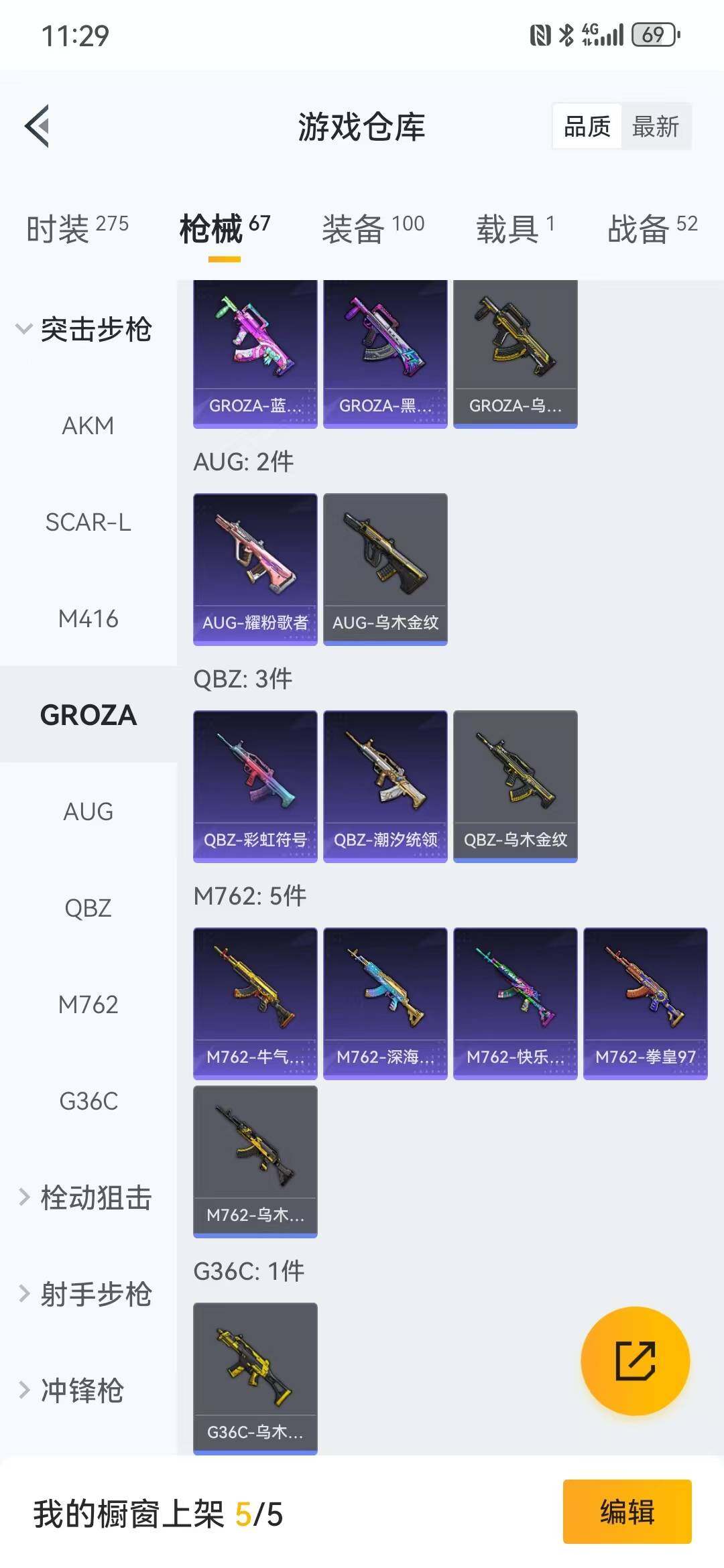This screenshot has height=1568, width=724.
Task: Tap the 编辑 button
Action: 627,1512
